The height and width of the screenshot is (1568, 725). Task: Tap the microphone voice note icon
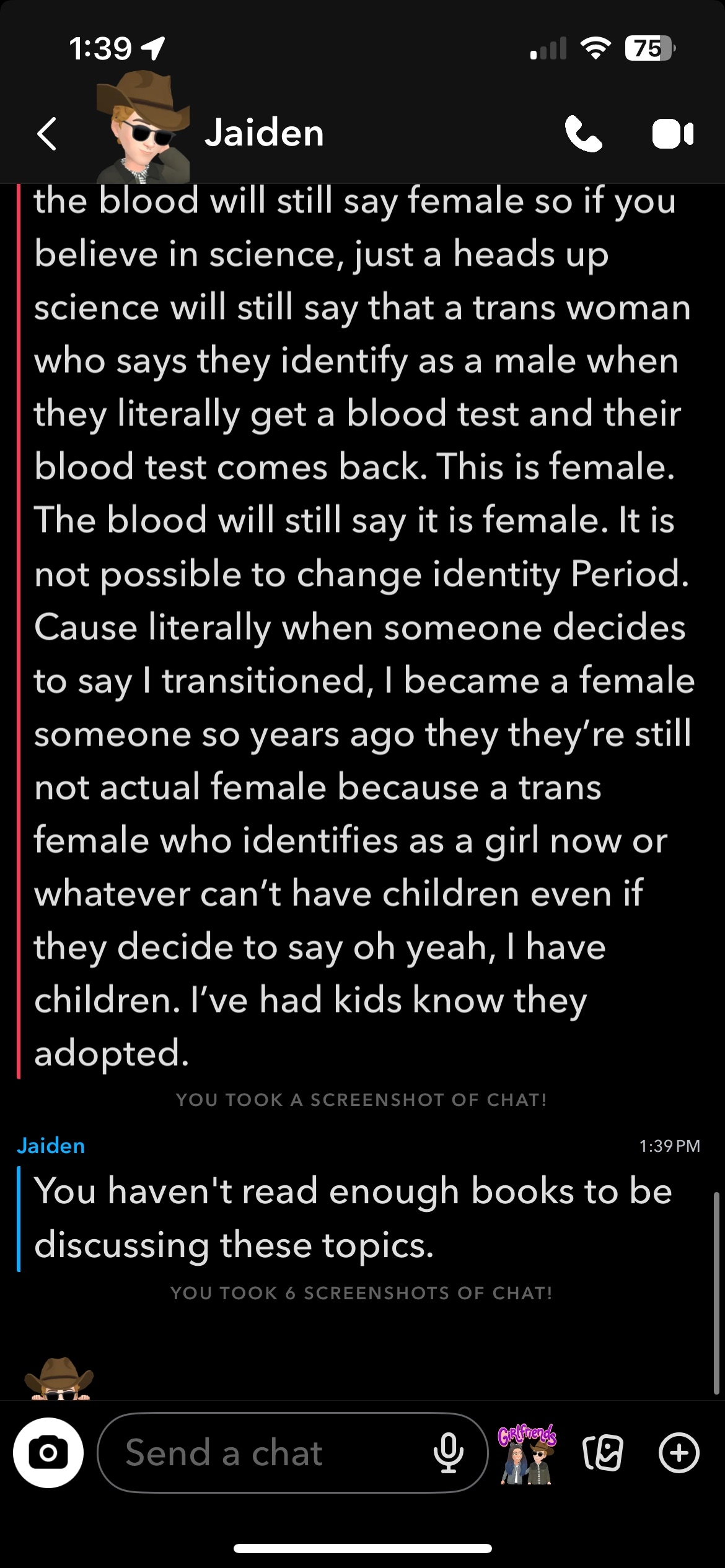point(448,1452)
